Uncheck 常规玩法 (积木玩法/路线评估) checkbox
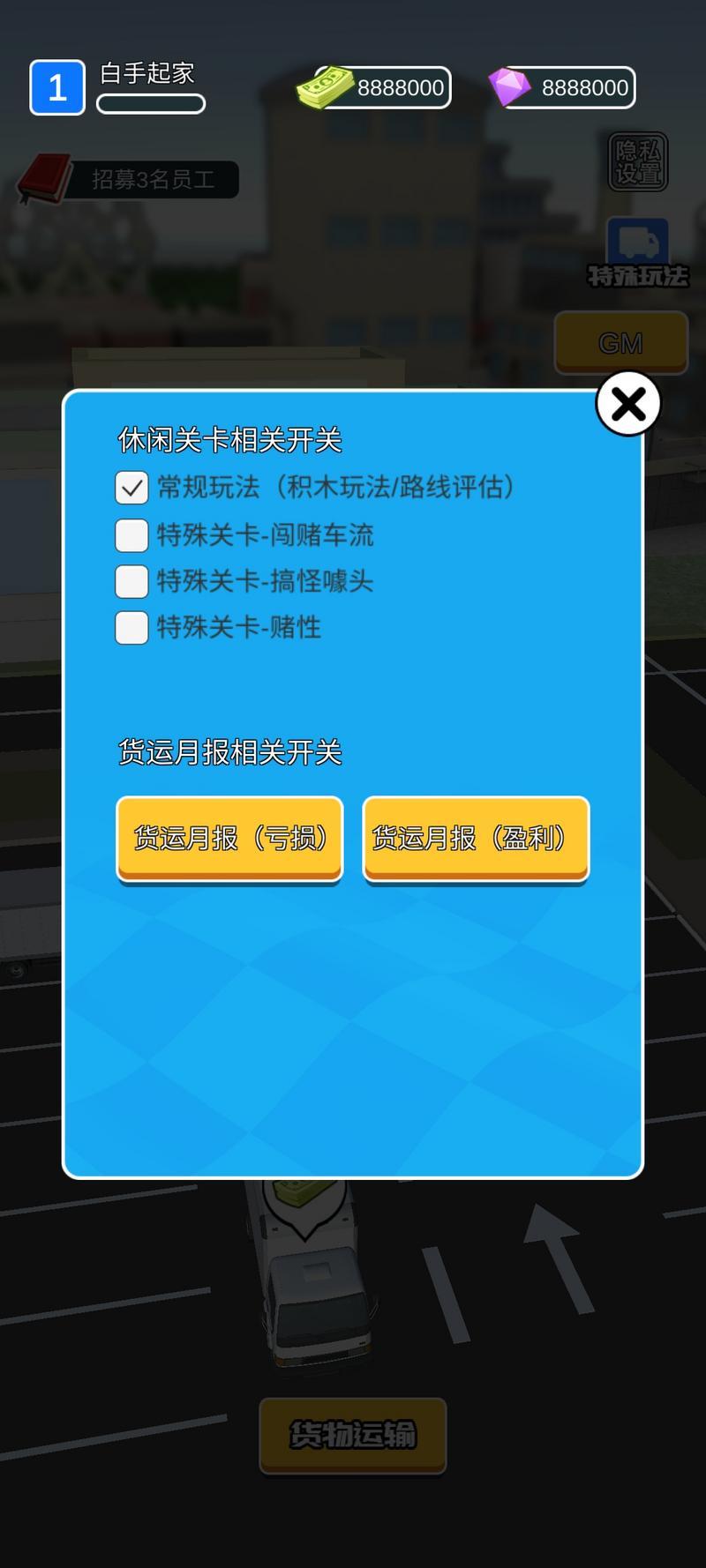The width and height of the screenshot is (706, 1568). [x=131, y=487]
